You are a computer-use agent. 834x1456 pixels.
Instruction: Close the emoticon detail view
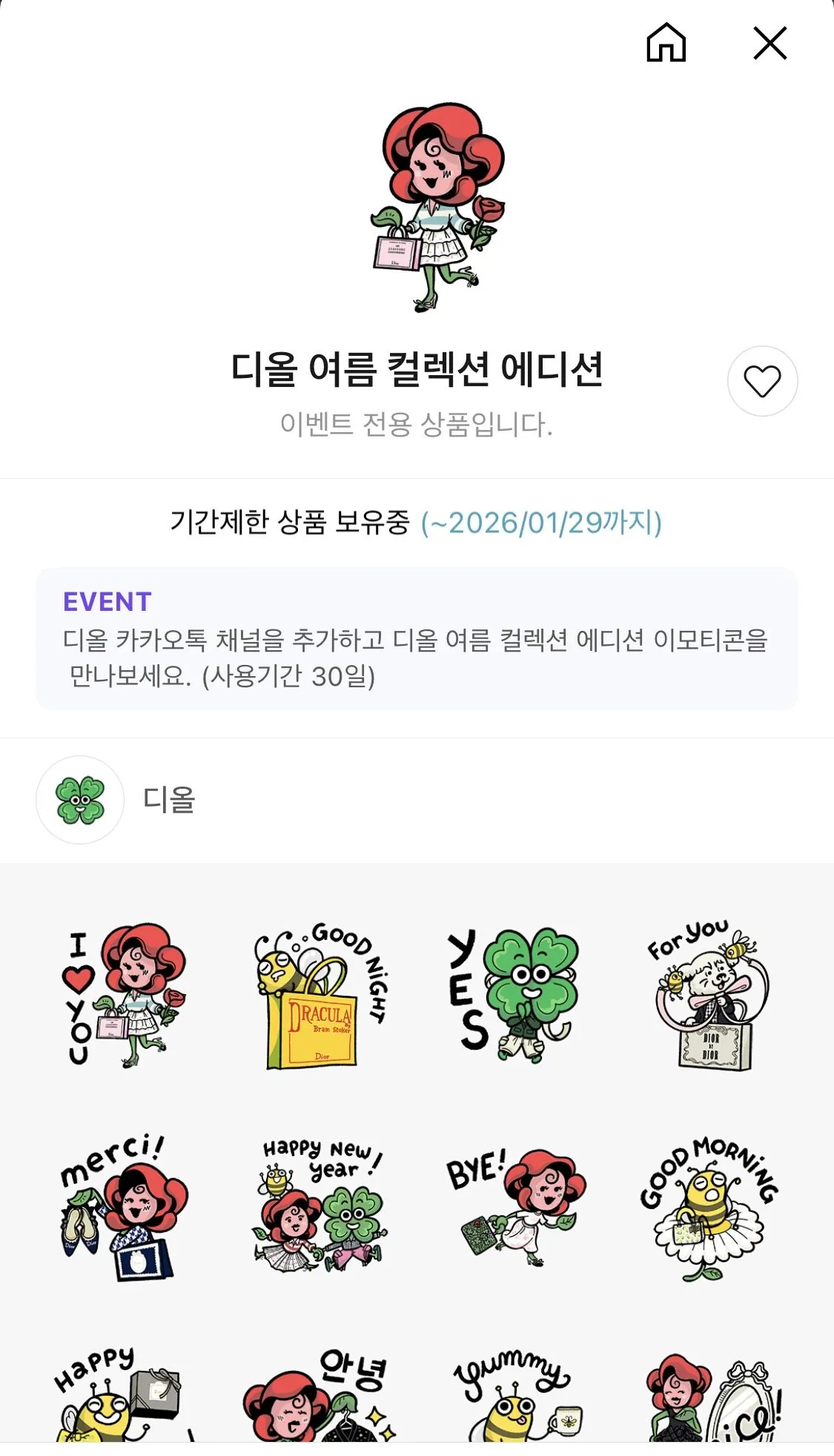[x=770, y=44]
